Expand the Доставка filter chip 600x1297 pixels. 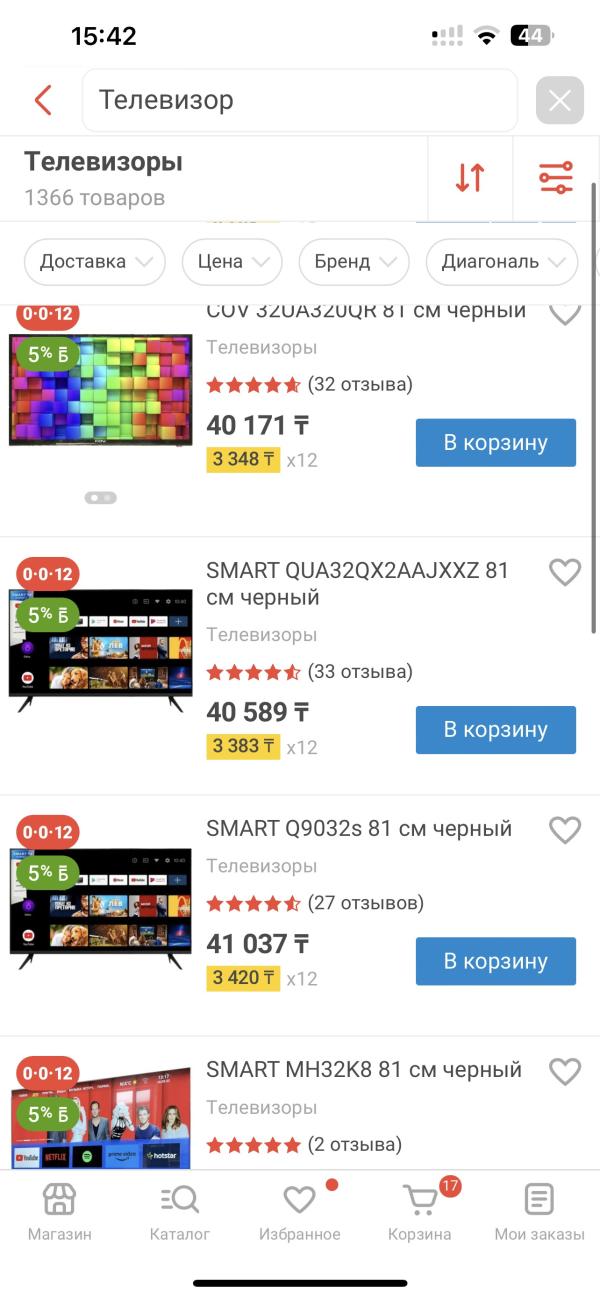tap(95, 262)
